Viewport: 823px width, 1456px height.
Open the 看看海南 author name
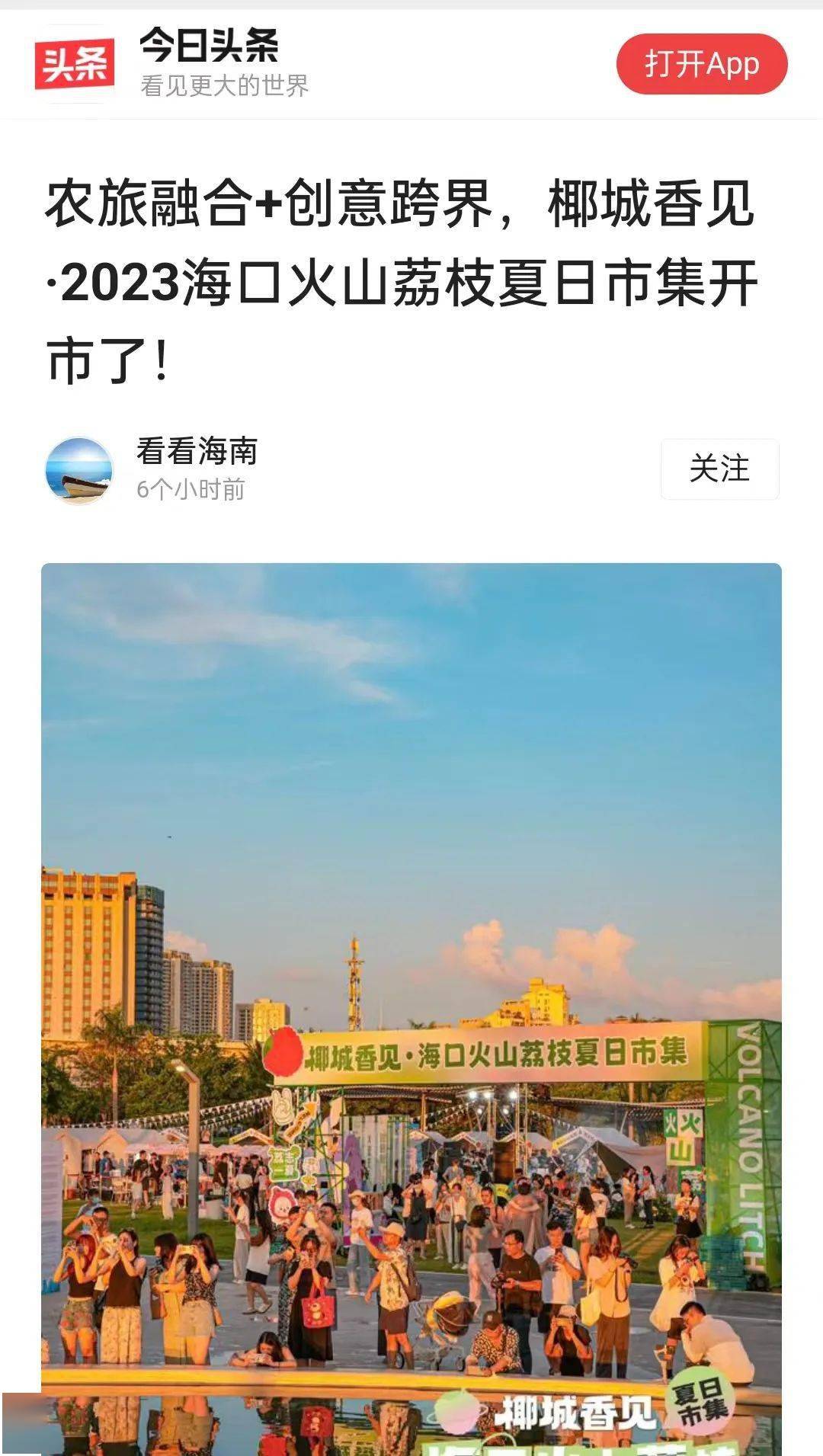click(x=197, y=451)
